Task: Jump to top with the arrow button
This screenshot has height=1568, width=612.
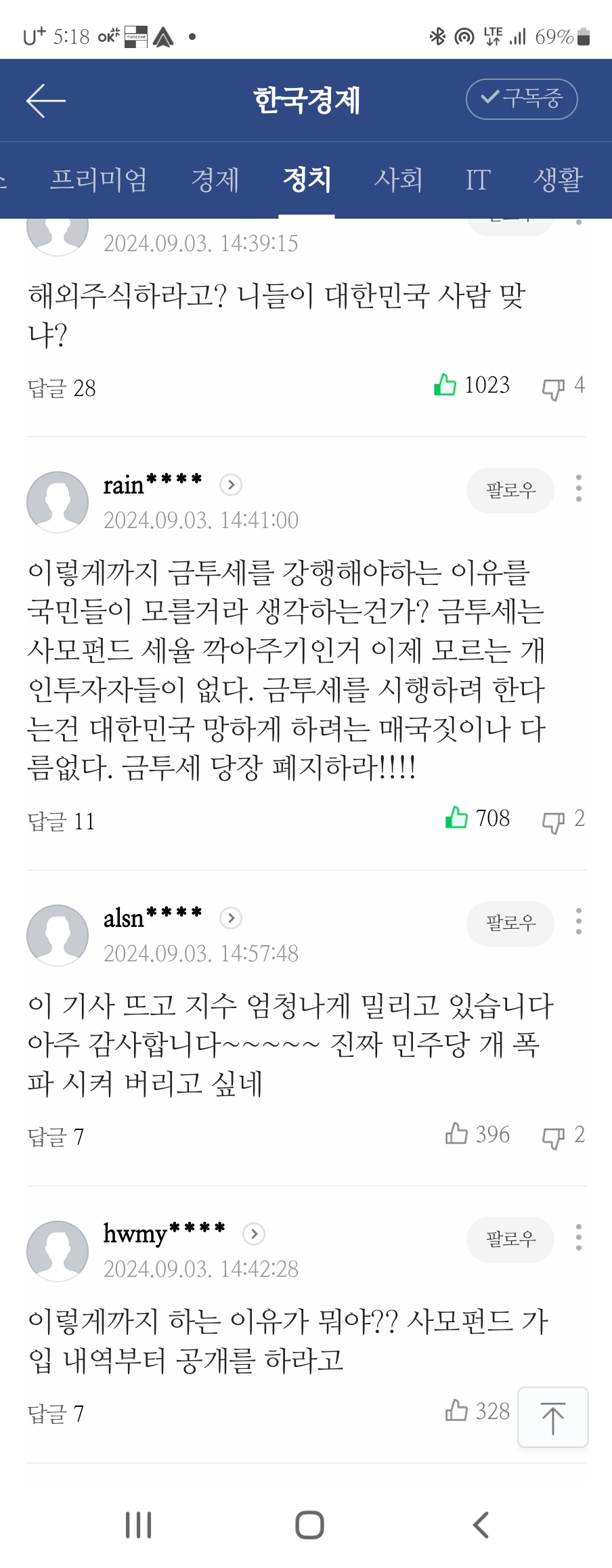Action: tap(552, 1417)
